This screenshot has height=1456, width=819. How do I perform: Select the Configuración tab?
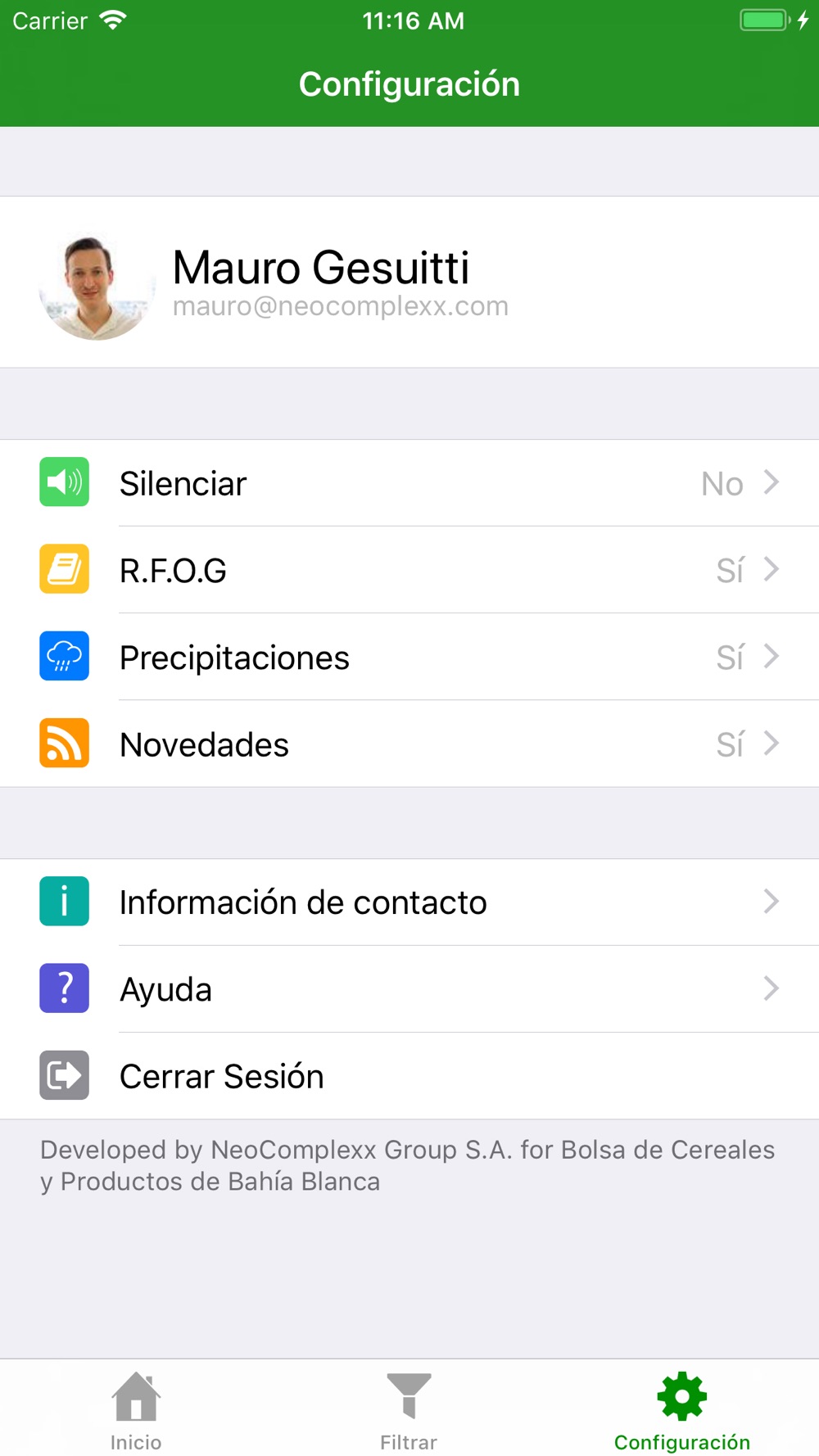point(681,1410)
